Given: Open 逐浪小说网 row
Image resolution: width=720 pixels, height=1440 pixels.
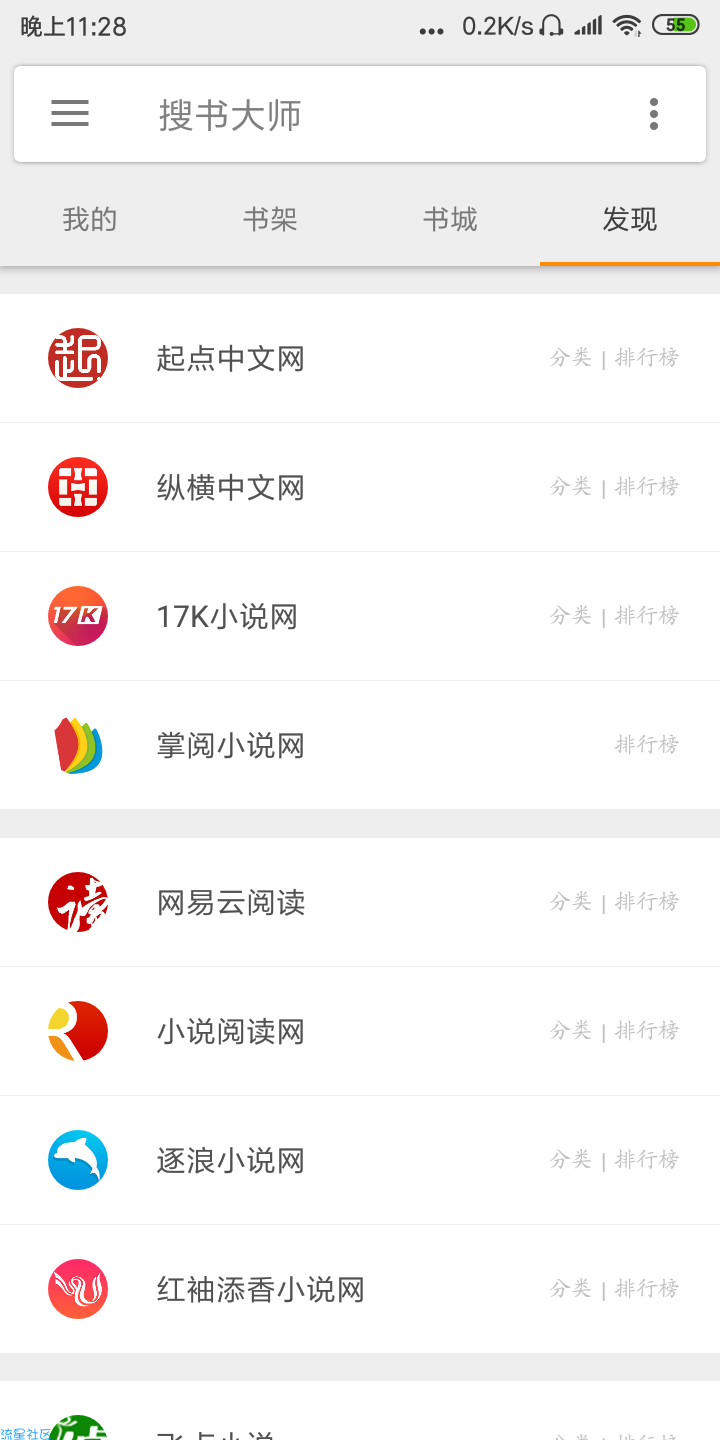Looking at the screenshot, I should [x=360, y=1160].
